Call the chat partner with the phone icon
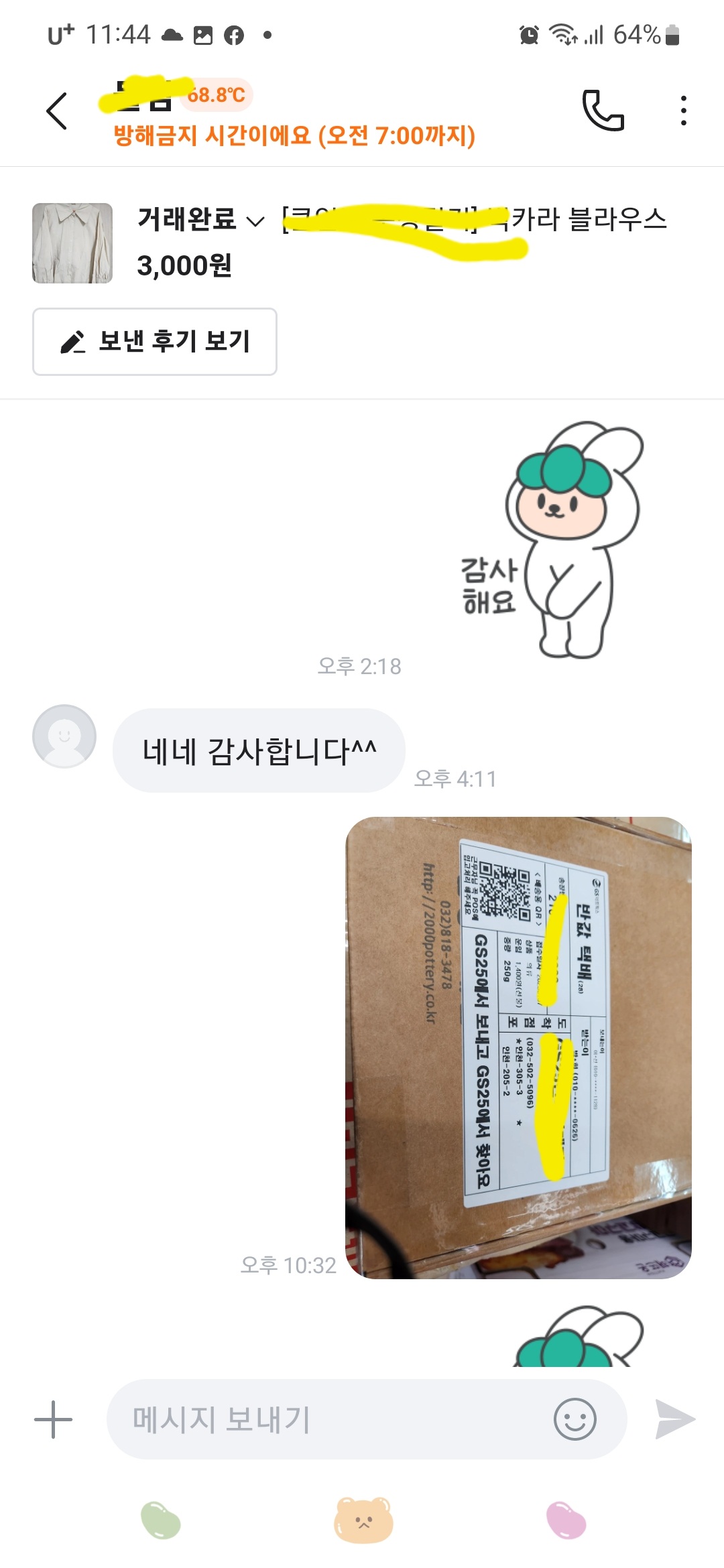 pyautogui.click(x=603, y=111)
